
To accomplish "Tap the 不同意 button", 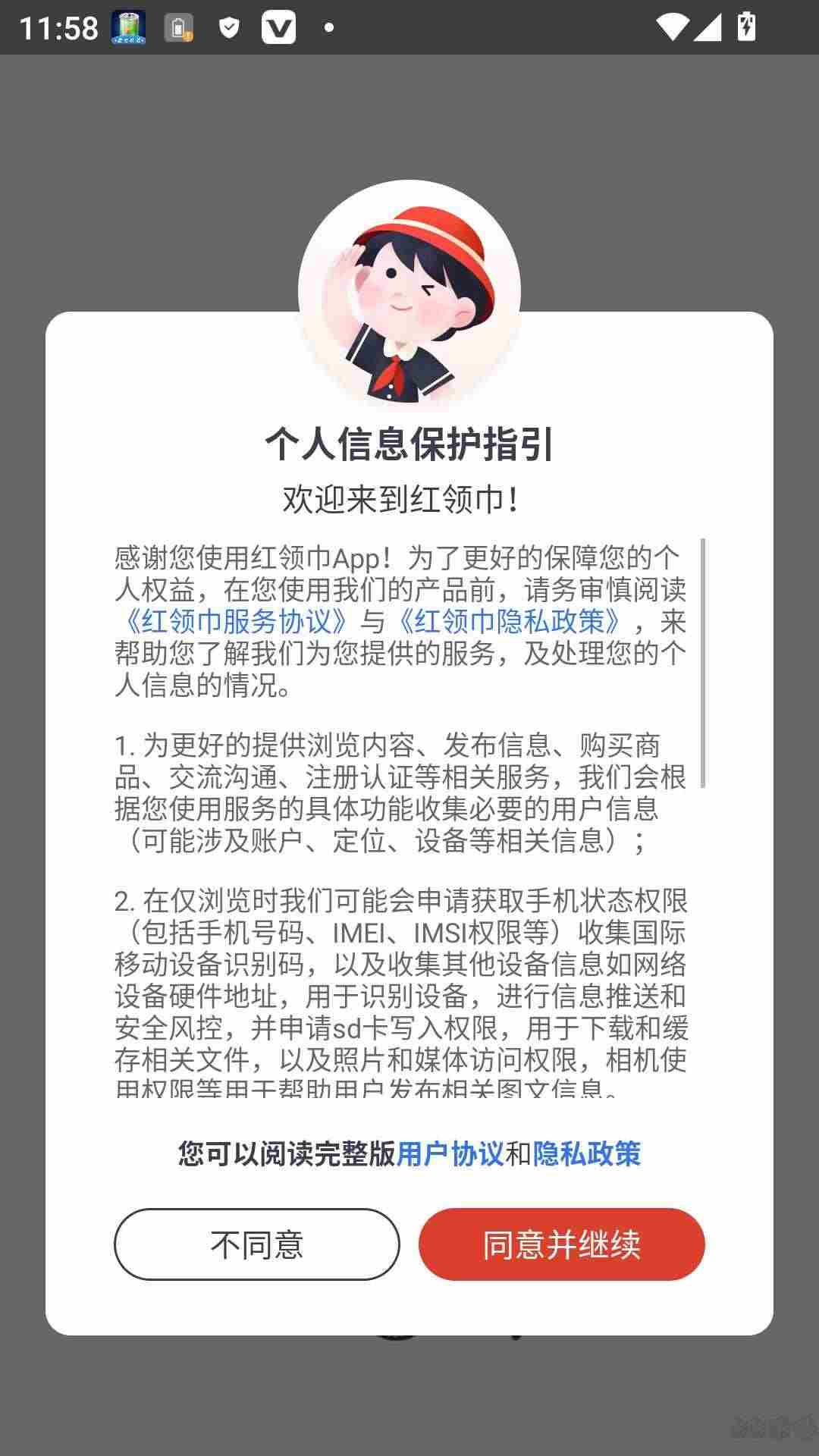I will point(256,1244).
